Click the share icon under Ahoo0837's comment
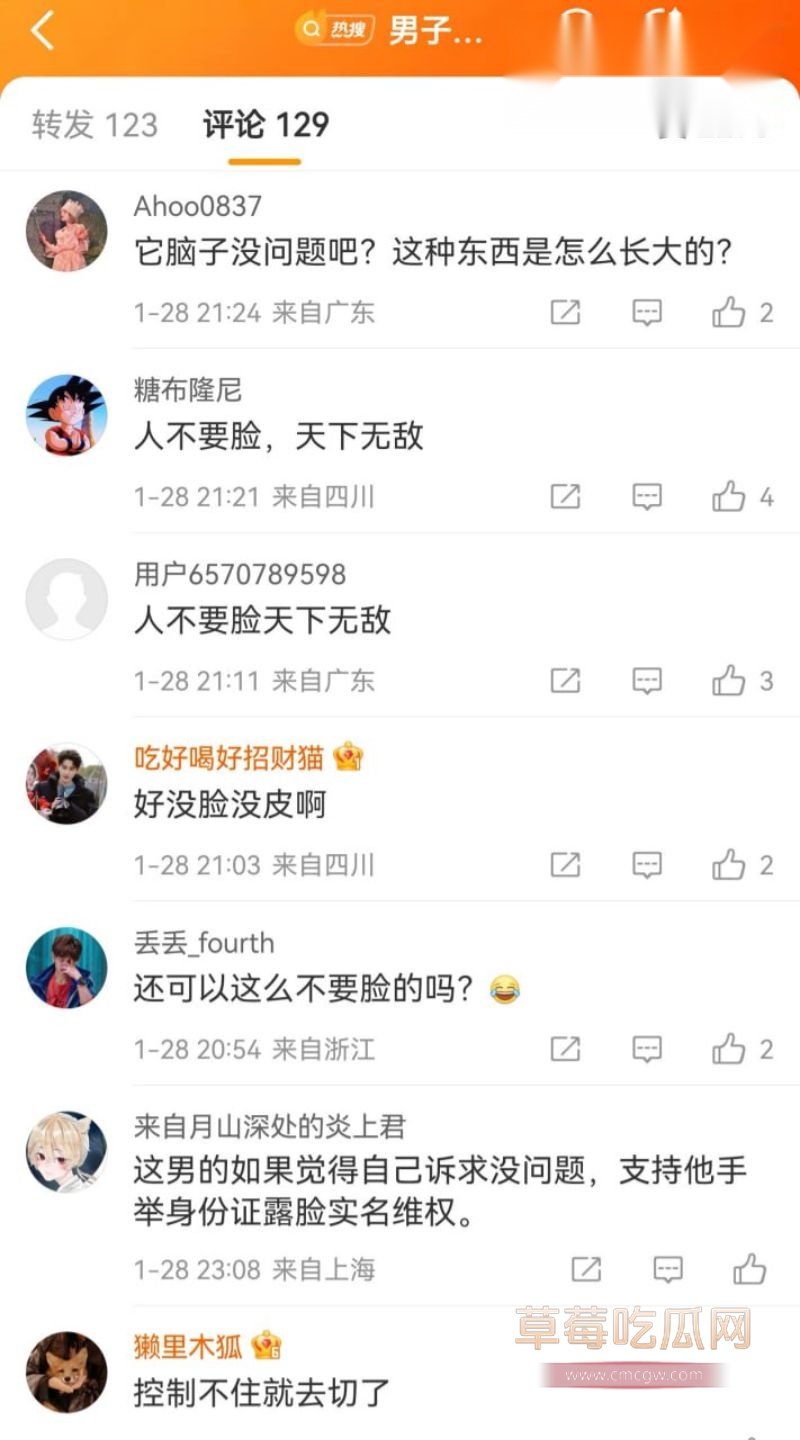This screenshot has width=800, height=1440. coord(567,312)
